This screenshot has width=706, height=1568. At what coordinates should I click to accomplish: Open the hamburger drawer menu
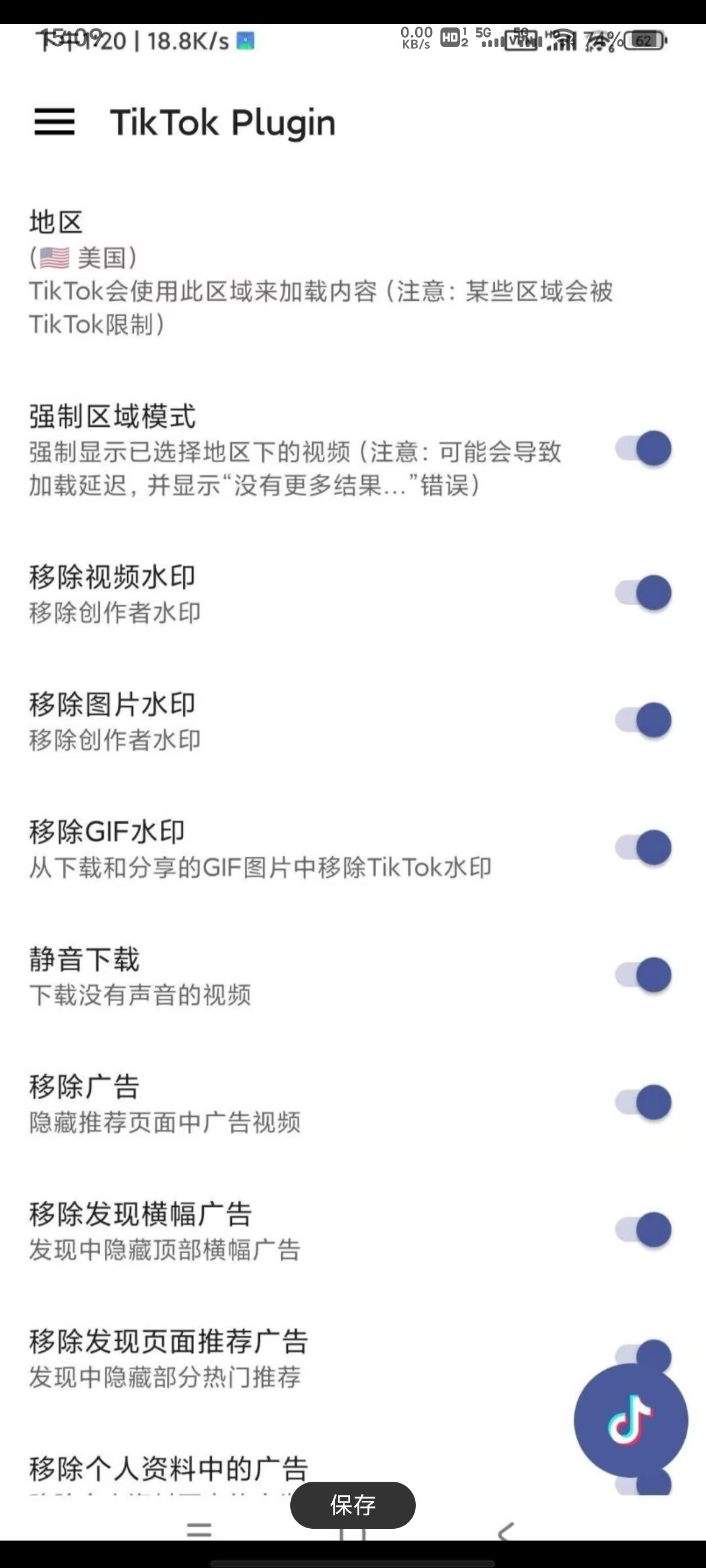(x=54, y=122)
